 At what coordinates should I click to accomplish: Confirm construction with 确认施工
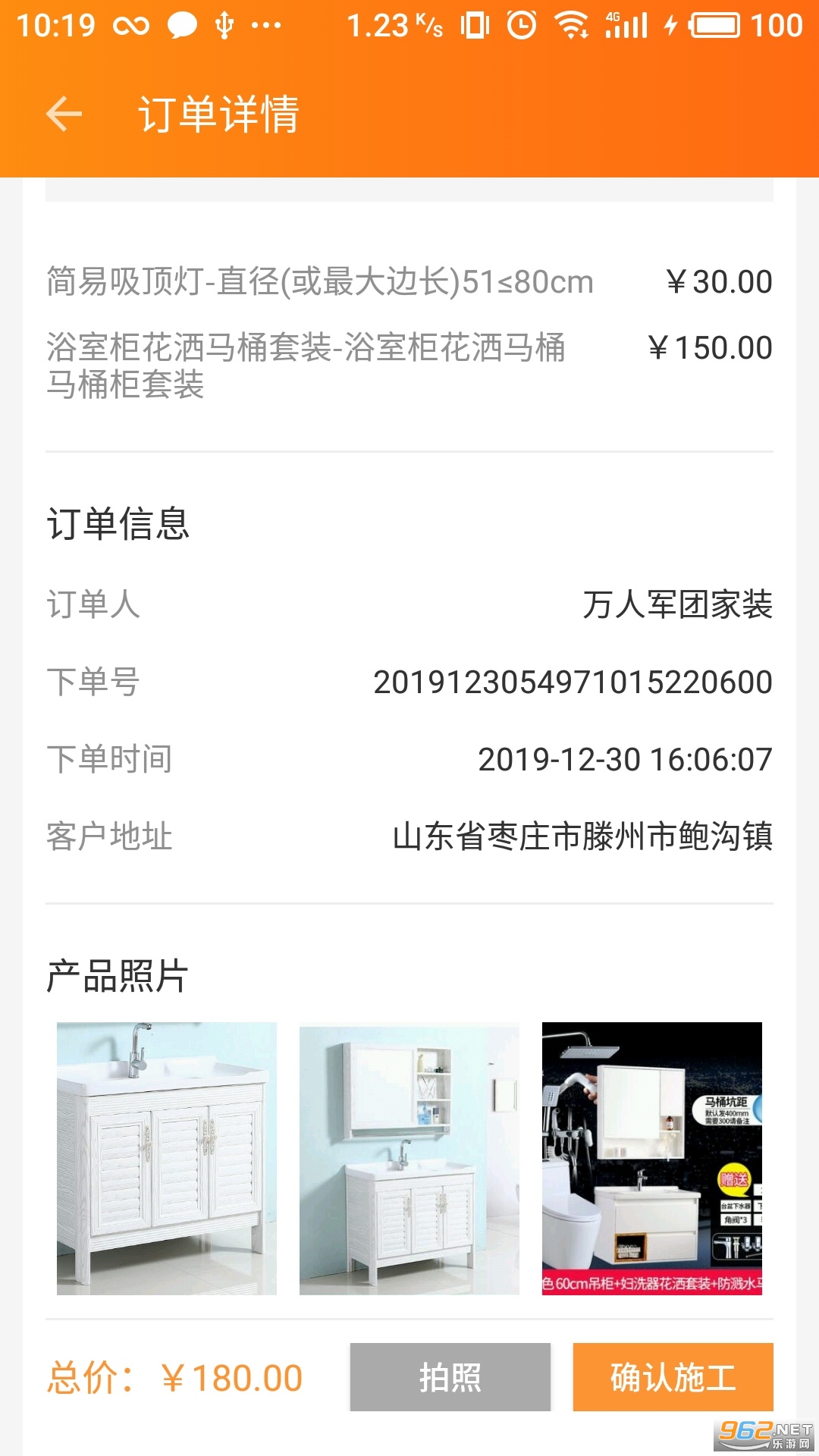(x=673, y=1376)
